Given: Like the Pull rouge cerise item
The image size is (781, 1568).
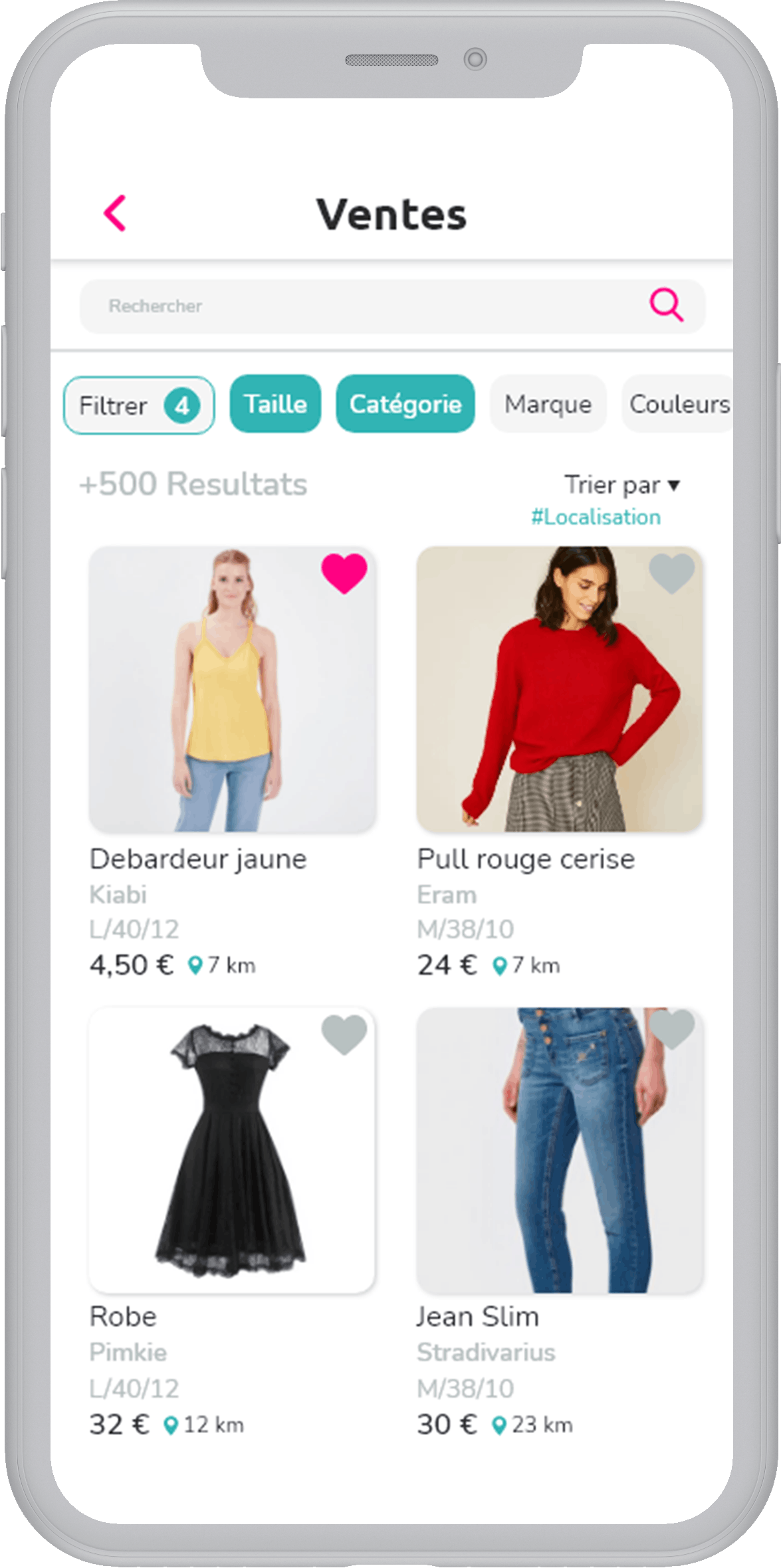Looking at the screenshot, I should 671,573.
